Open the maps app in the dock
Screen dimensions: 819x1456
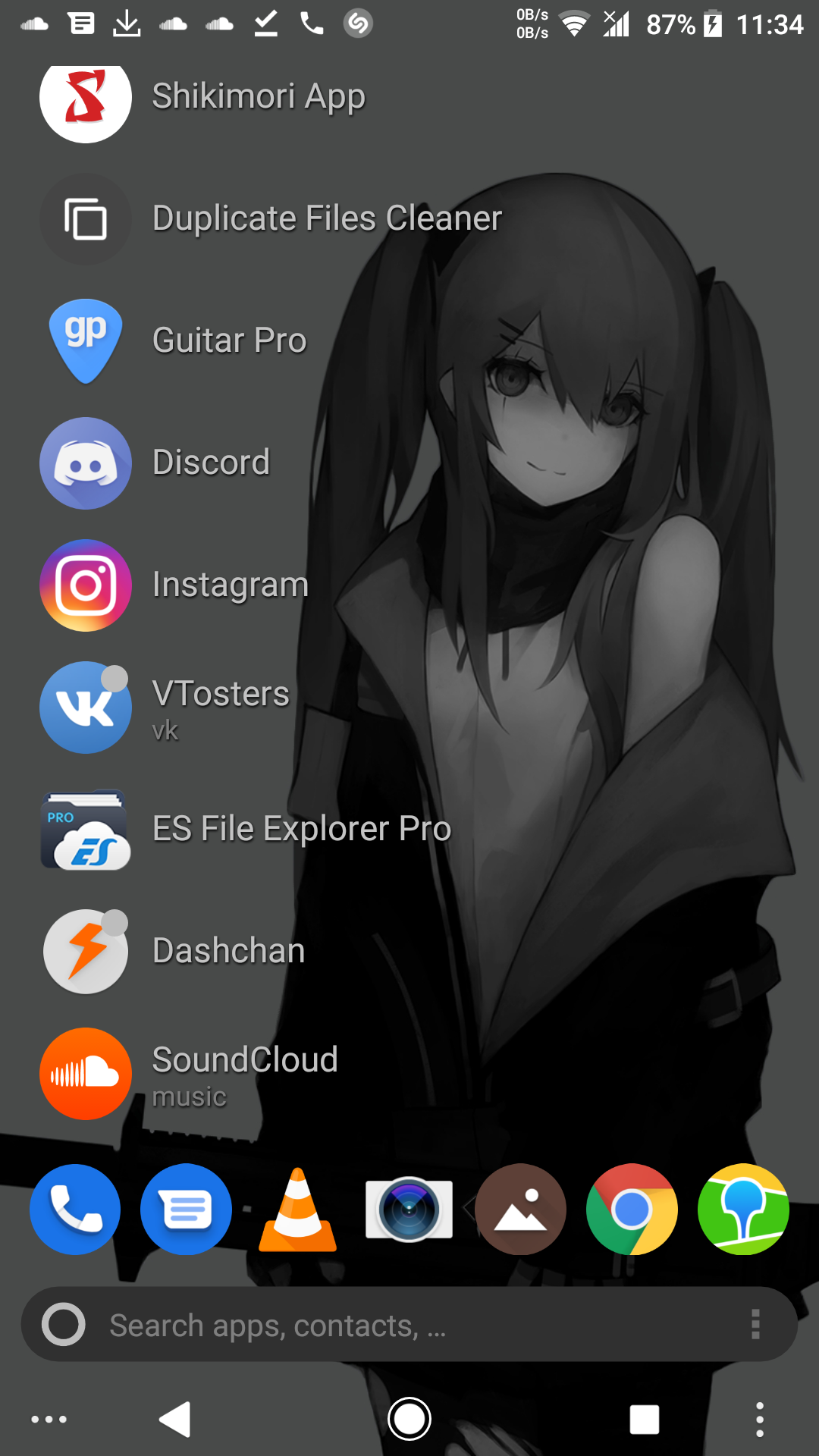(743, 1209)
